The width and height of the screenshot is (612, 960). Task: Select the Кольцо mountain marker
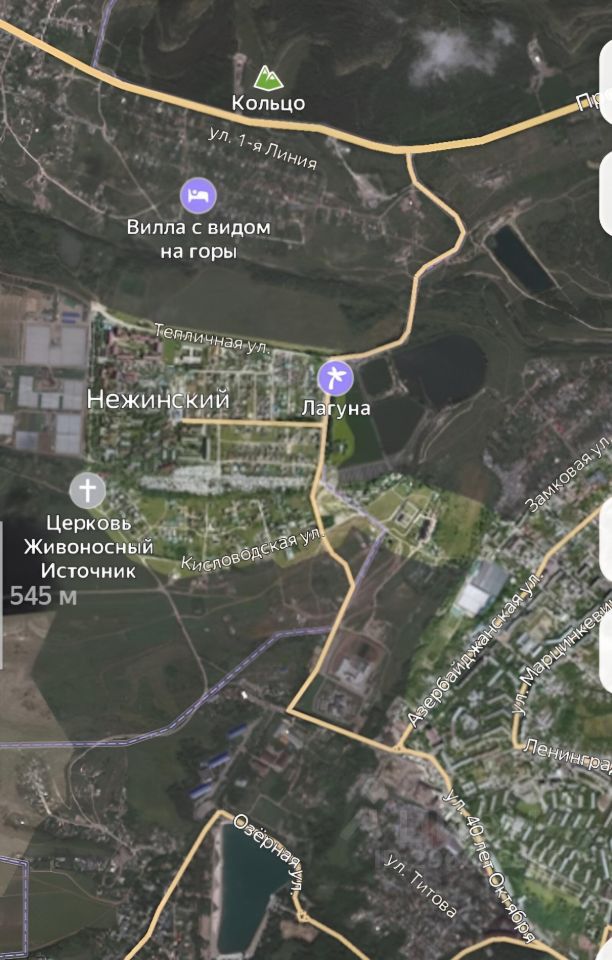click(x=266, y=77)
